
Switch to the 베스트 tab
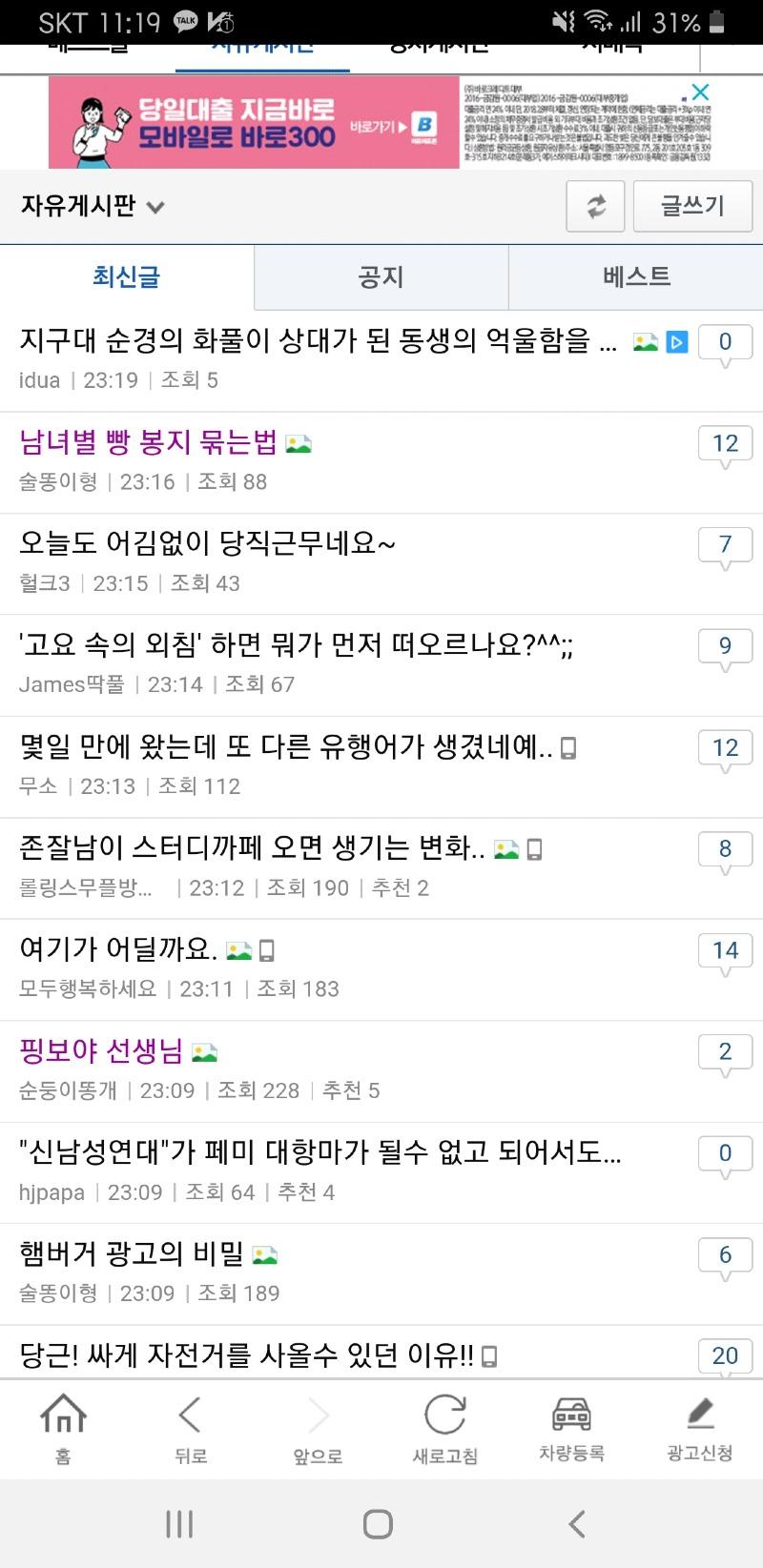(x=636, y=277)
